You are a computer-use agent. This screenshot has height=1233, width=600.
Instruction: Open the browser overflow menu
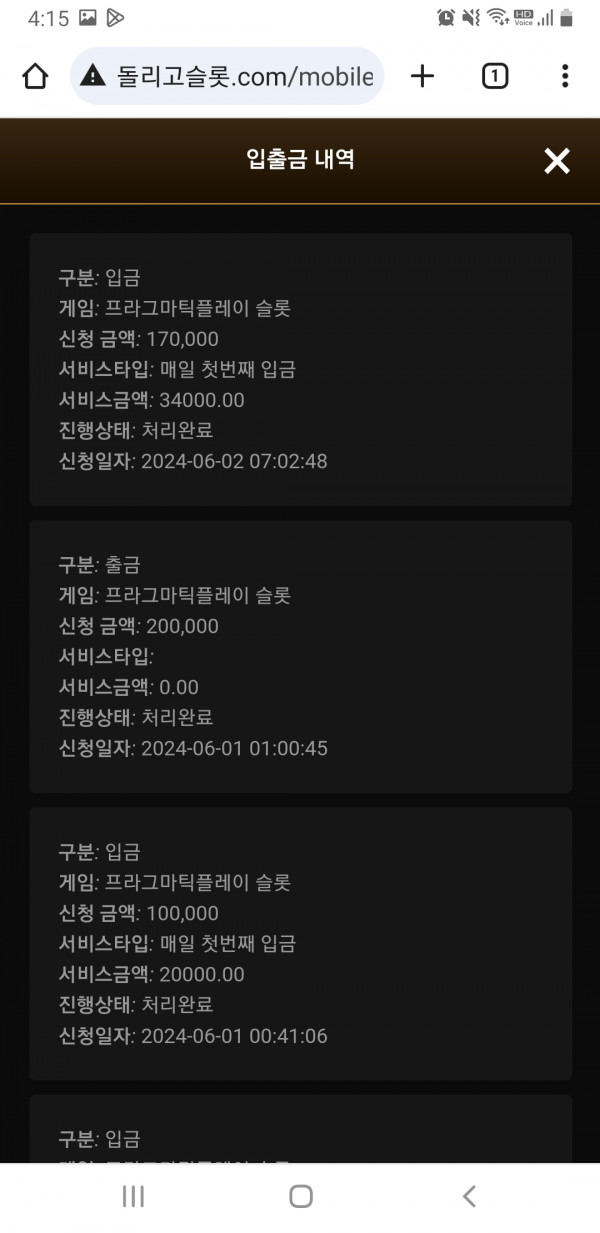(565, 76)
